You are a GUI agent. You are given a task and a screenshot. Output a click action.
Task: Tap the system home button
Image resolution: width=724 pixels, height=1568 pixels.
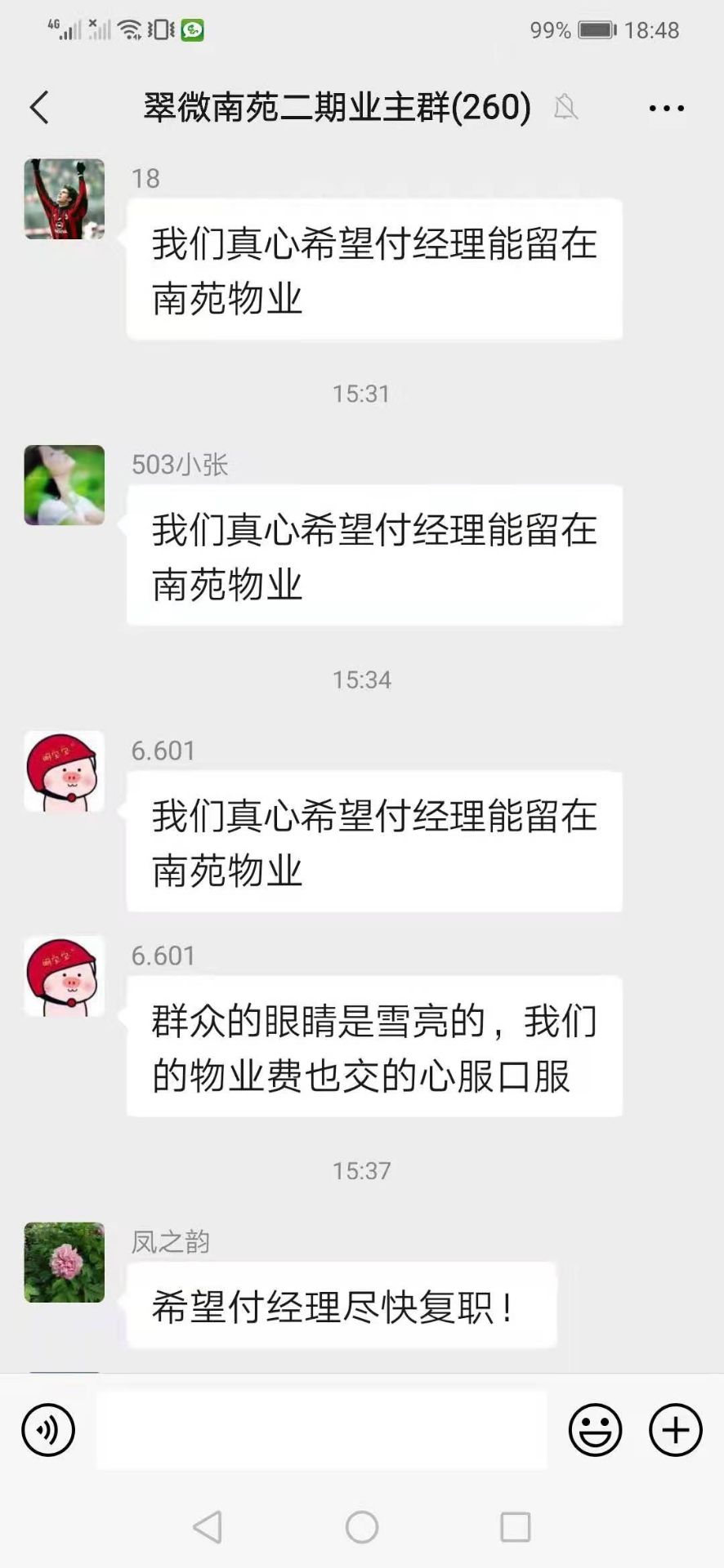(x=361, y=1526)
